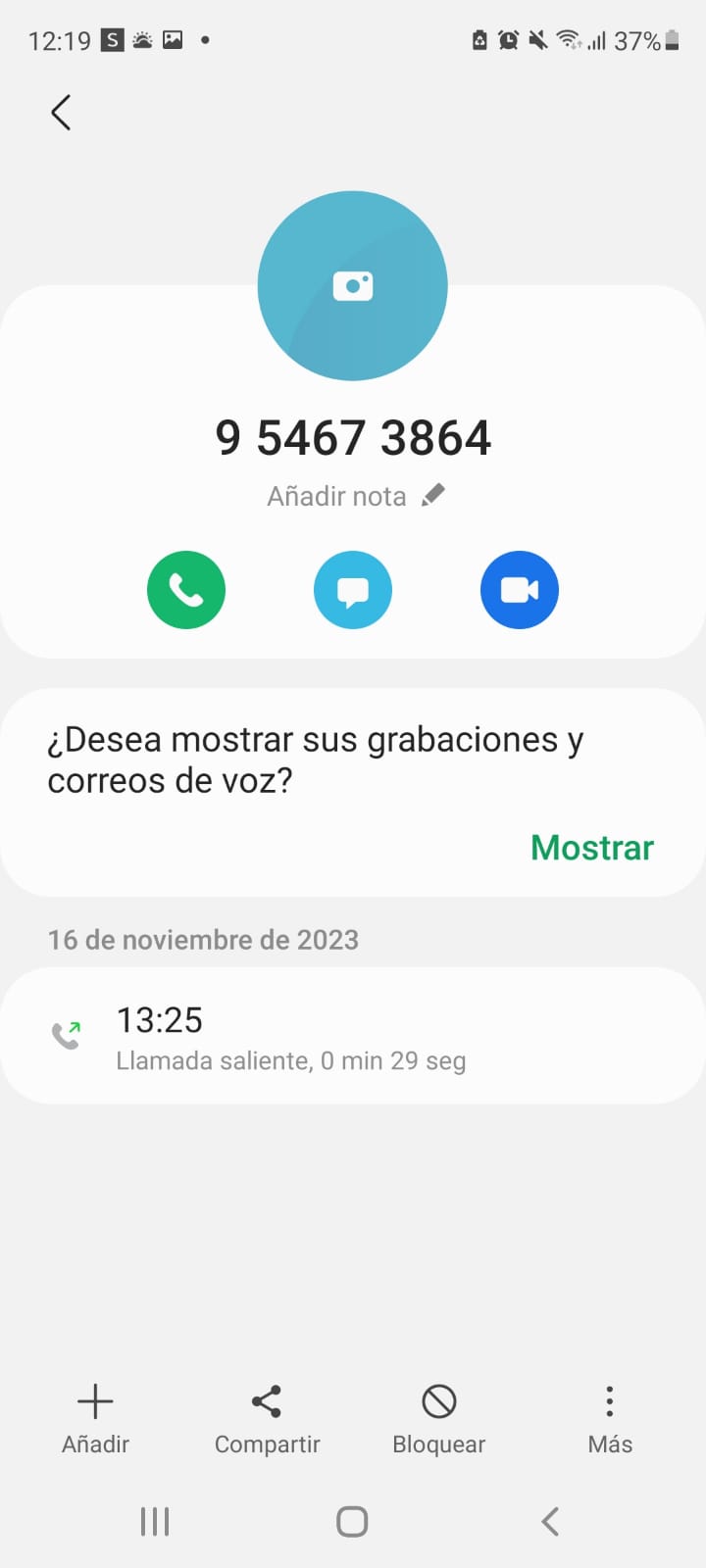Start a video call with this number
This screenshot has width=706, height=1568.
point(520,590)
